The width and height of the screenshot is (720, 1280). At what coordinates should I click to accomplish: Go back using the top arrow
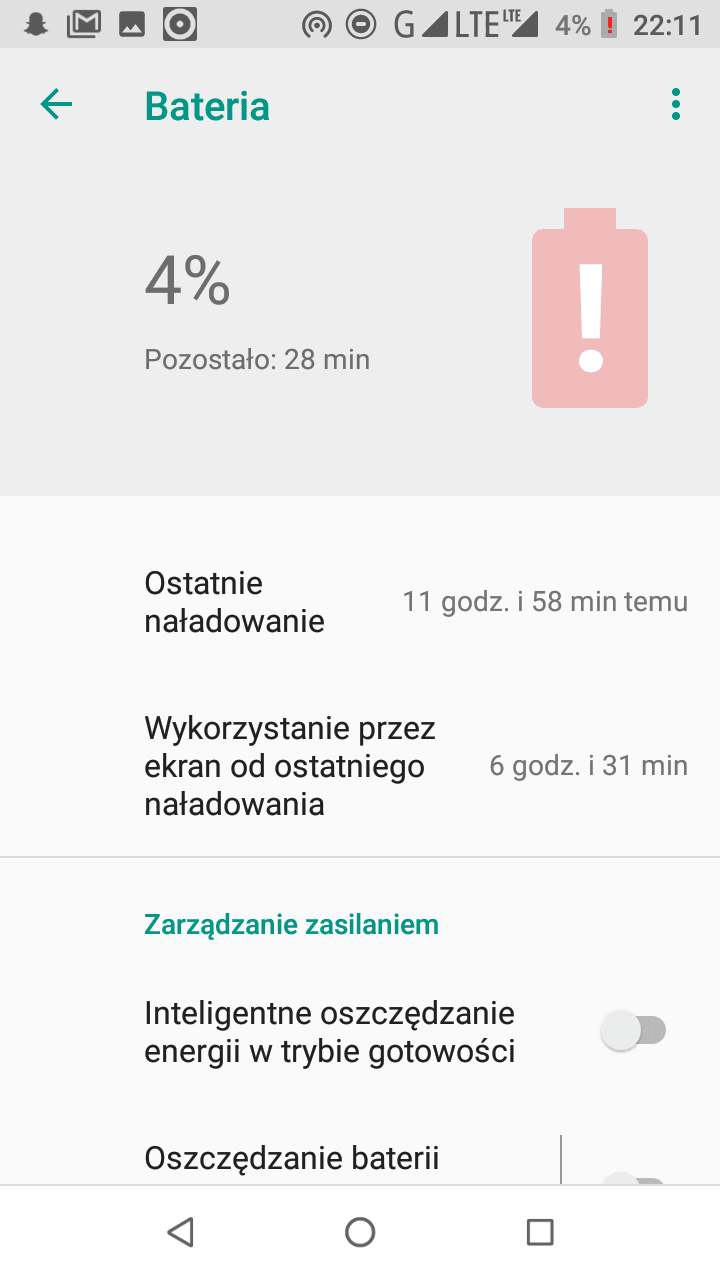tap(56, 105)
